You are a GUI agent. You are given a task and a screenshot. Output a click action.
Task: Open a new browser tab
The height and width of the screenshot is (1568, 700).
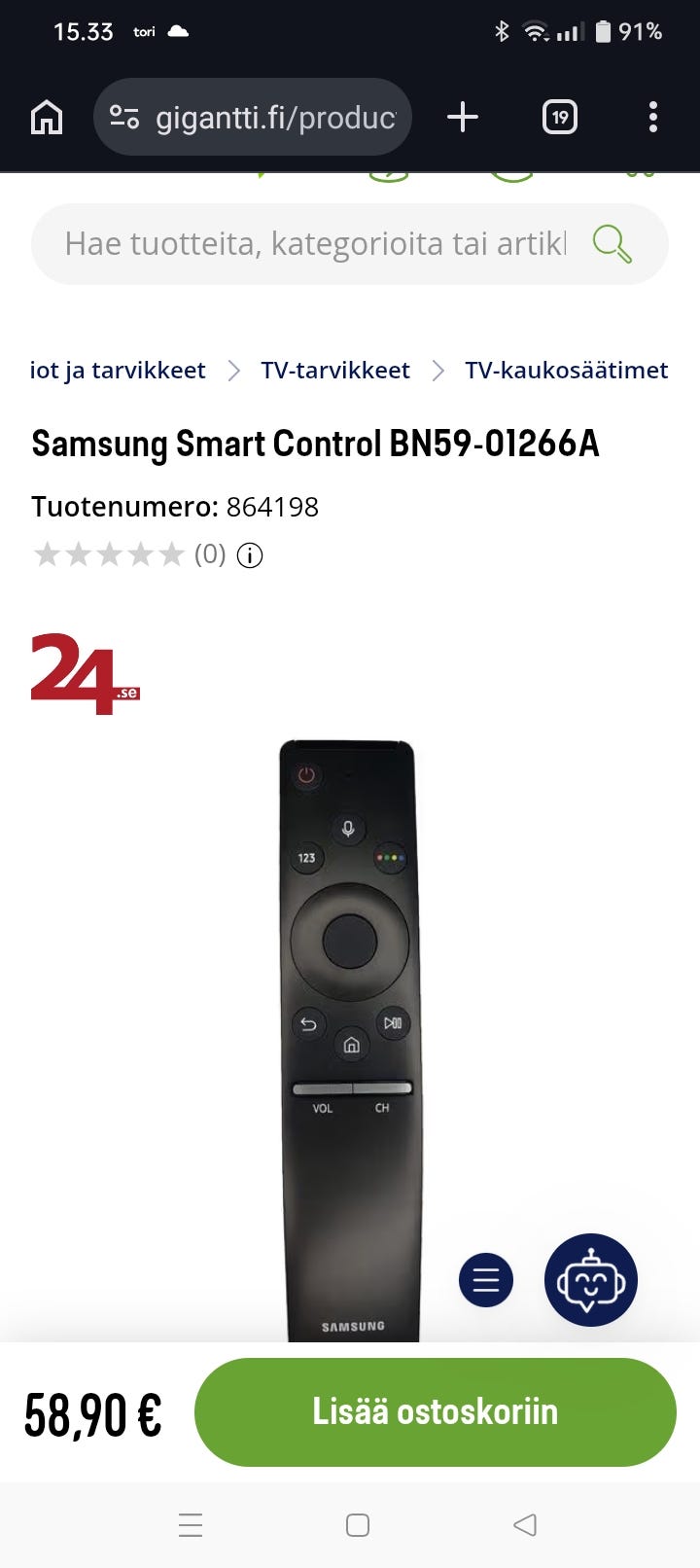click(463, 118)
